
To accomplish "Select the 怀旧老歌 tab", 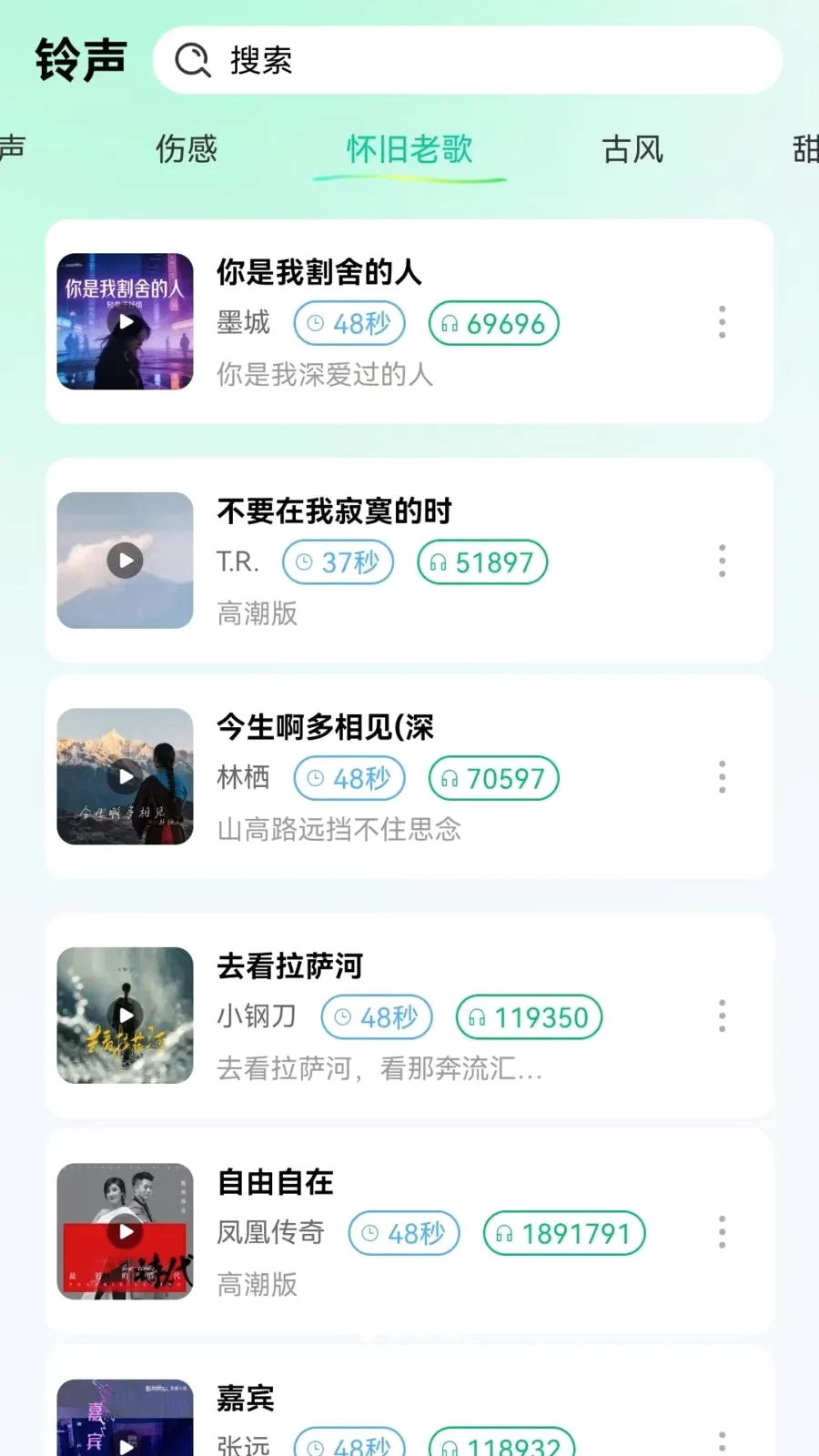I will pos(409,149).
